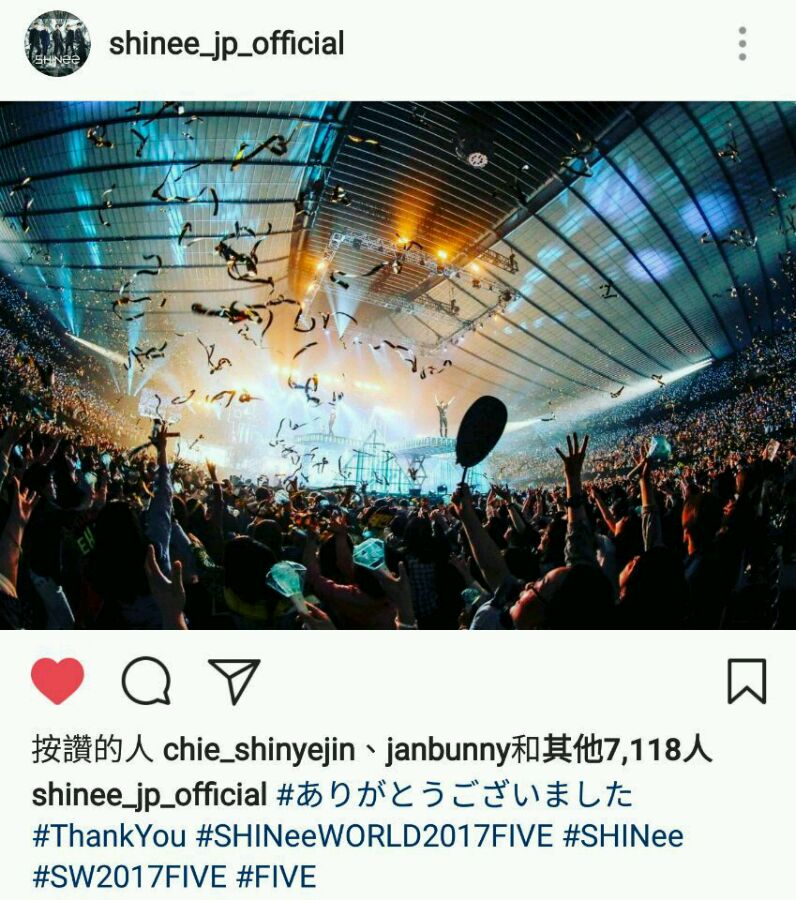The height and width of the screenshot is (900, 796).
Task: Open the #FIVE hashtag
Action: [276, 877]
